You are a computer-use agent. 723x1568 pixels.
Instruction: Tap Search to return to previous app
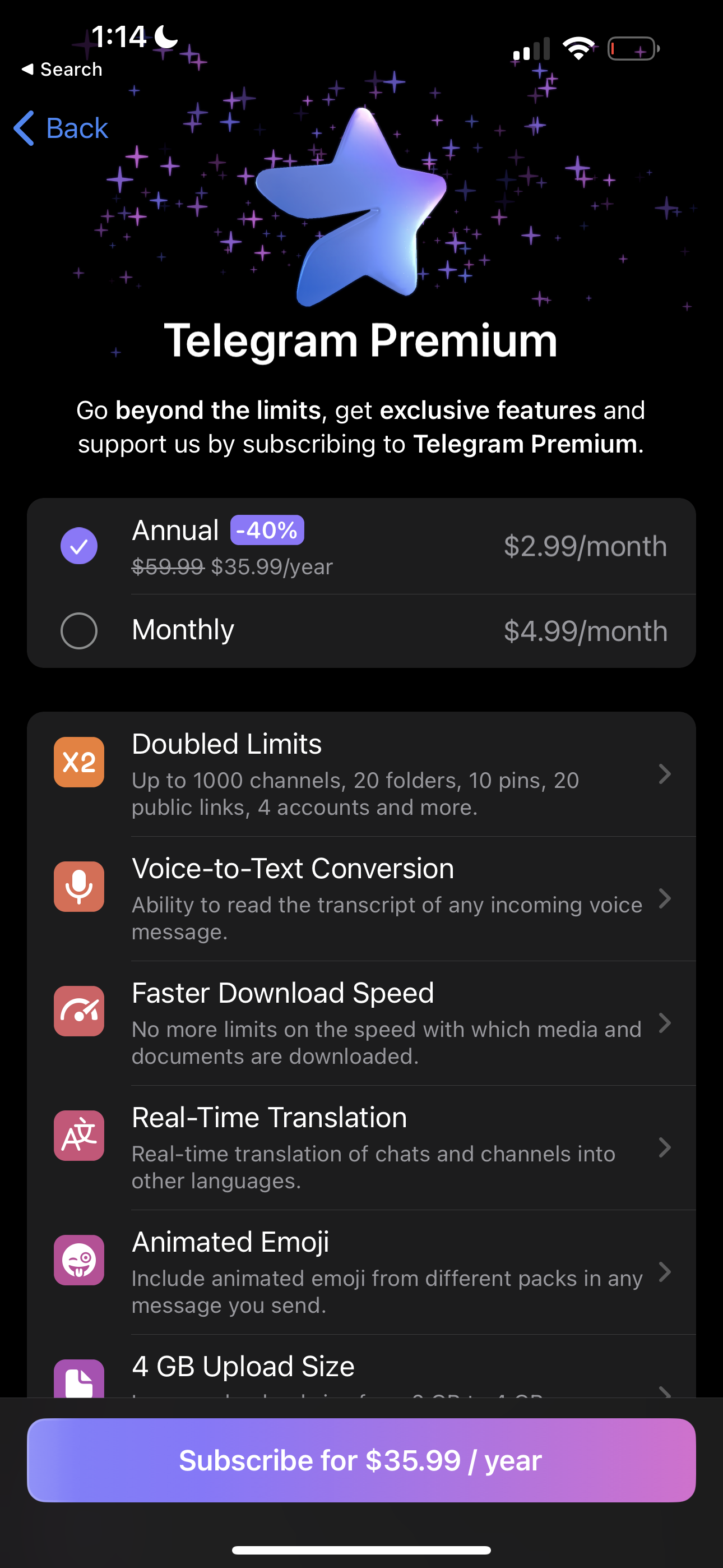62,69
